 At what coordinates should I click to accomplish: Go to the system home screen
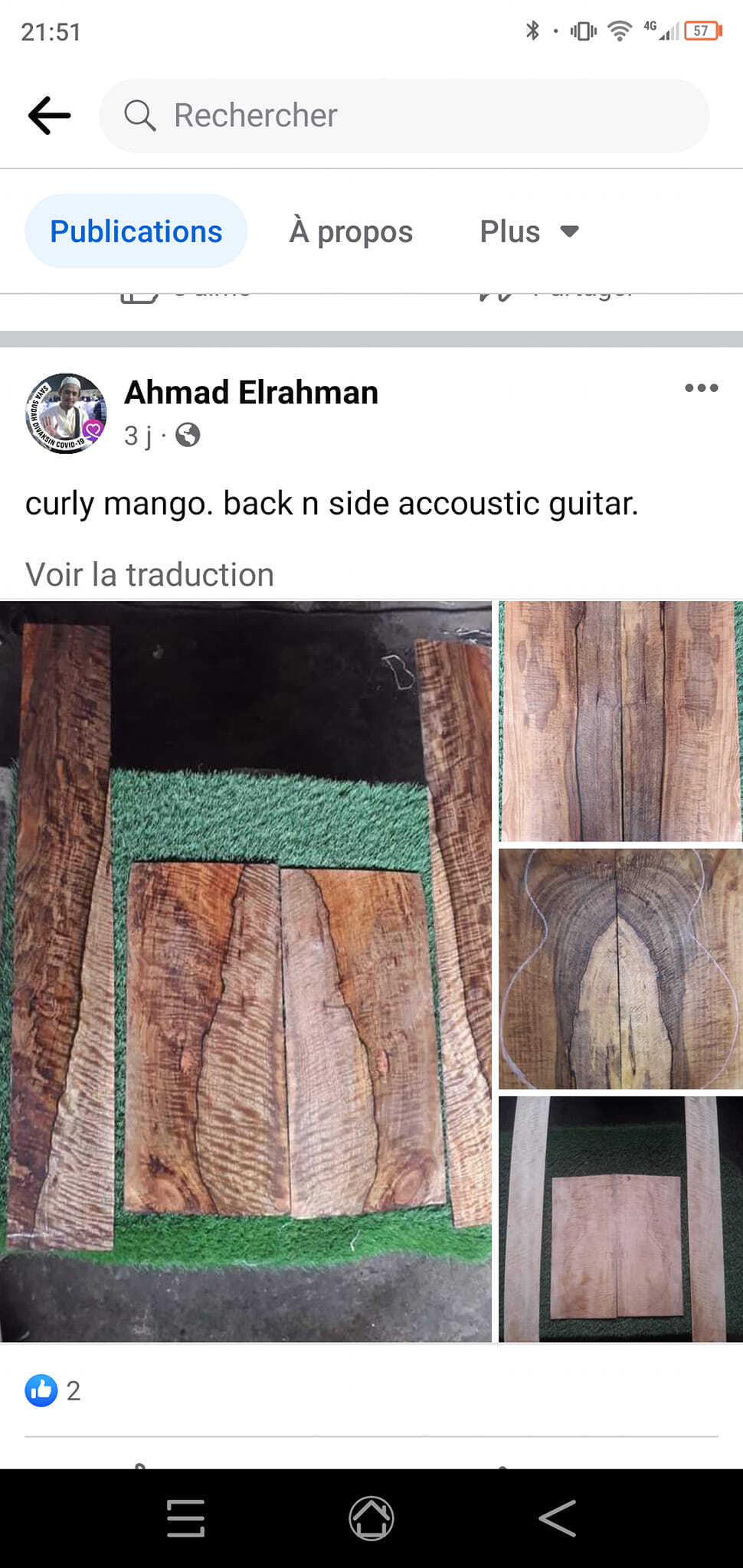(371, 1517)
